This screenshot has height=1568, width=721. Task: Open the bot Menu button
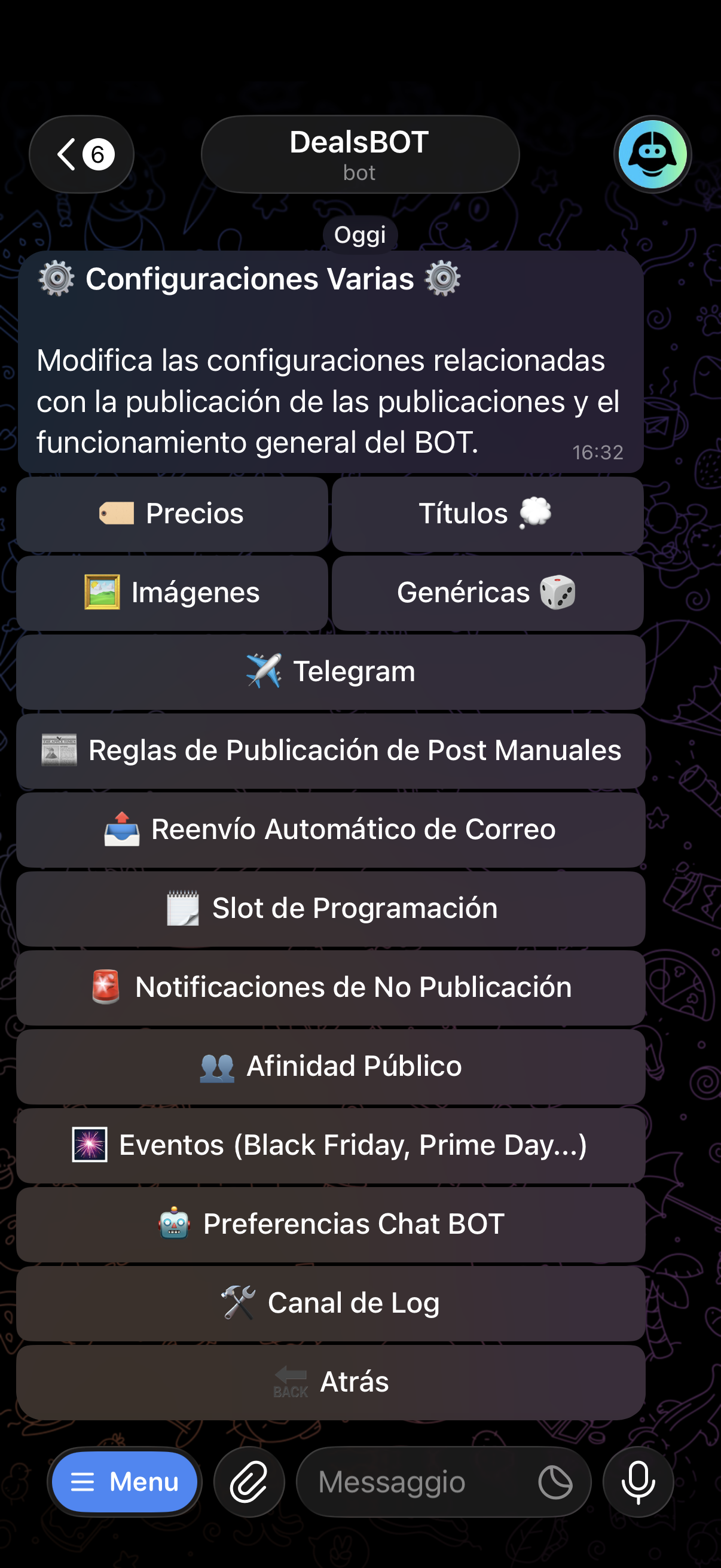tap(125, 1481)
